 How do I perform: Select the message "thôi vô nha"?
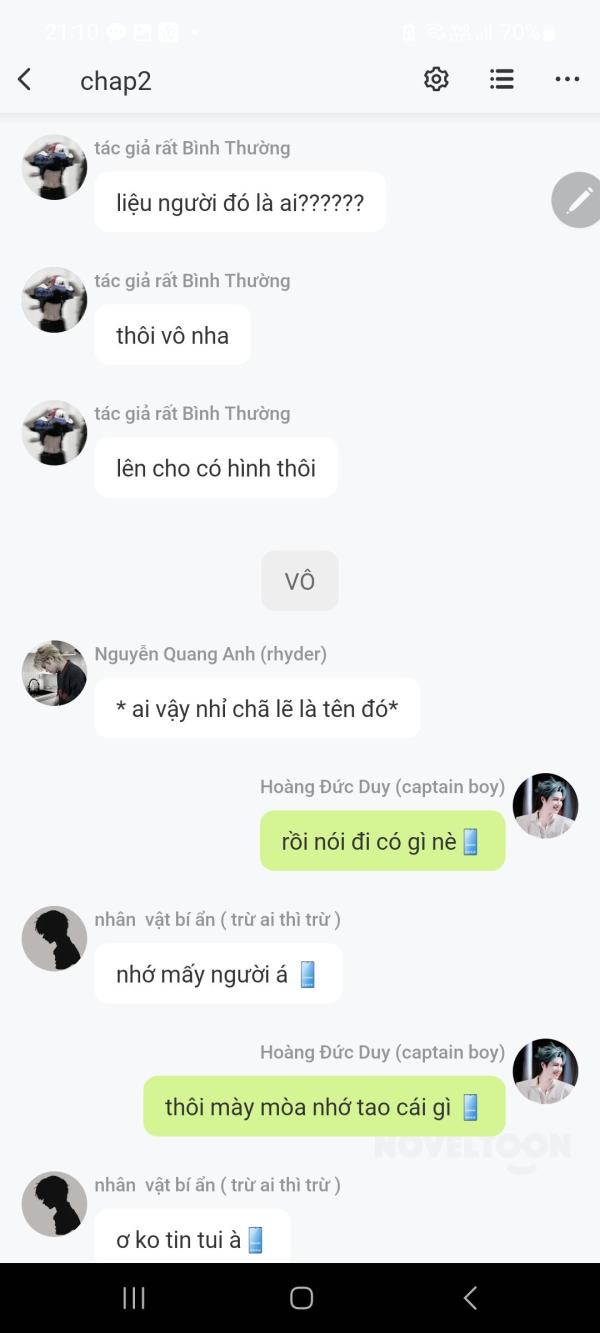(173, 335)
